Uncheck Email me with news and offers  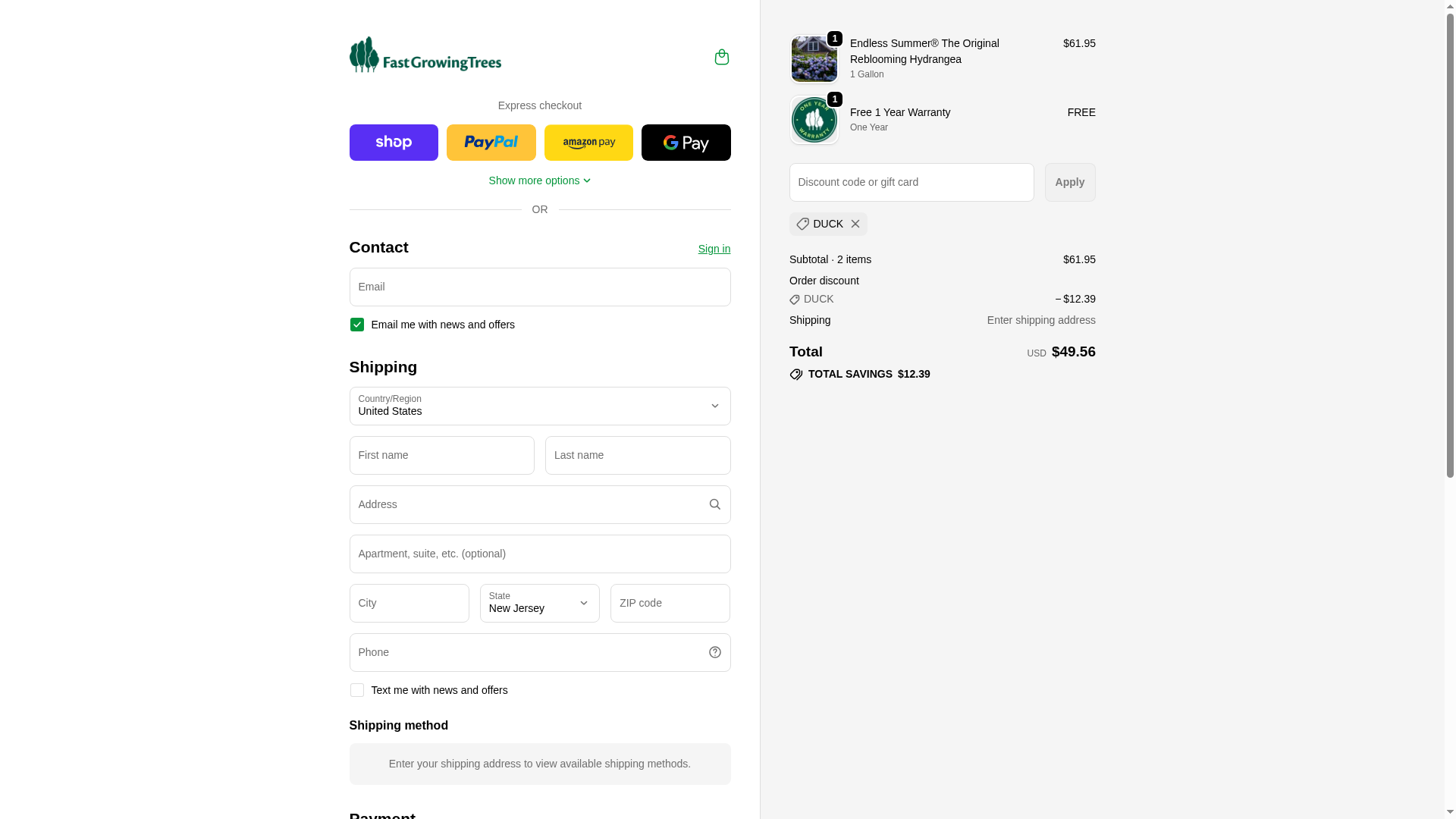tap(357, 325)
